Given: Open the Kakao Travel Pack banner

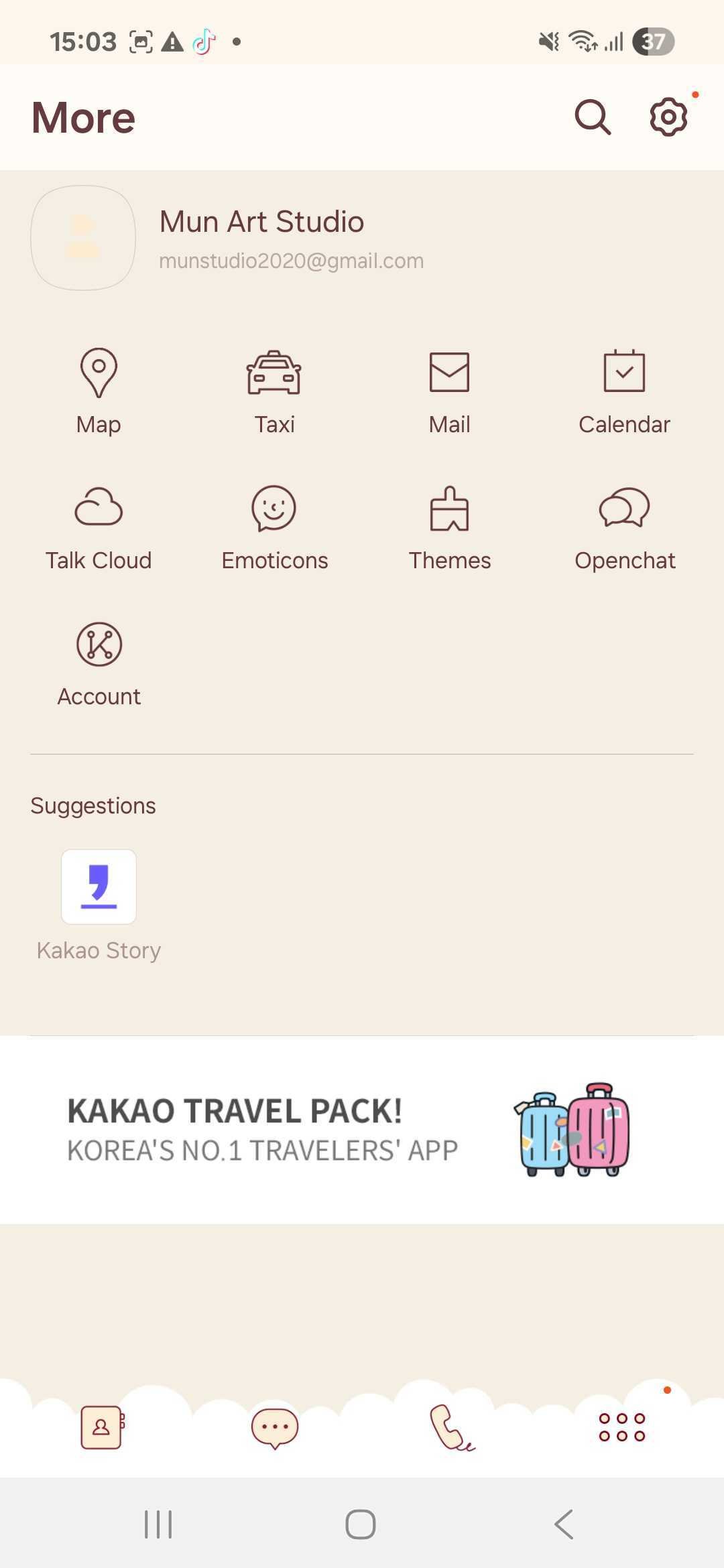Looking at the screenshot, I should [x=362, y=1130].
